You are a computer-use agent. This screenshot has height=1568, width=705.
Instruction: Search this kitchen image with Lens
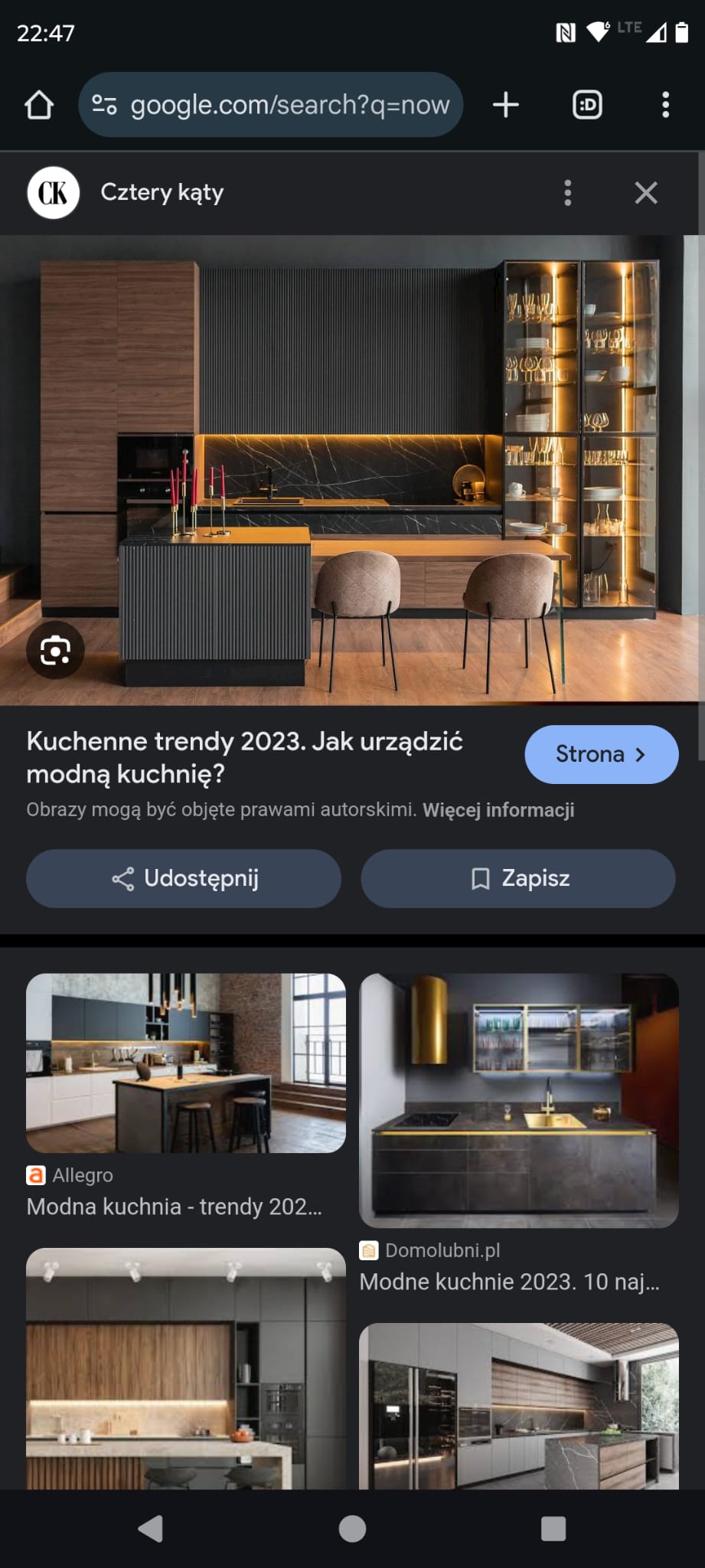[55, 651]
